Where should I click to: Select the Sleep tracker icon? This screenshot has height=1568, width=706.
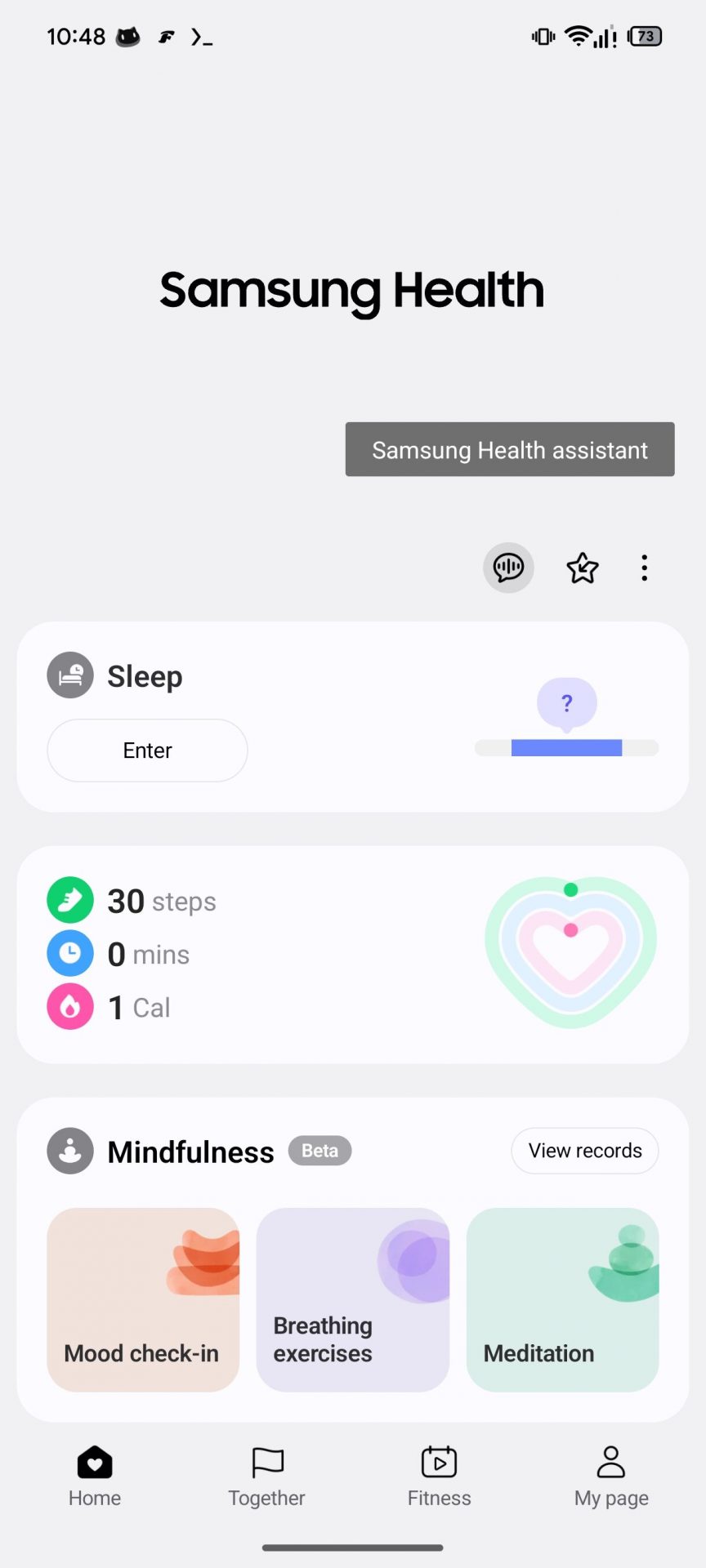coord(70,675)
